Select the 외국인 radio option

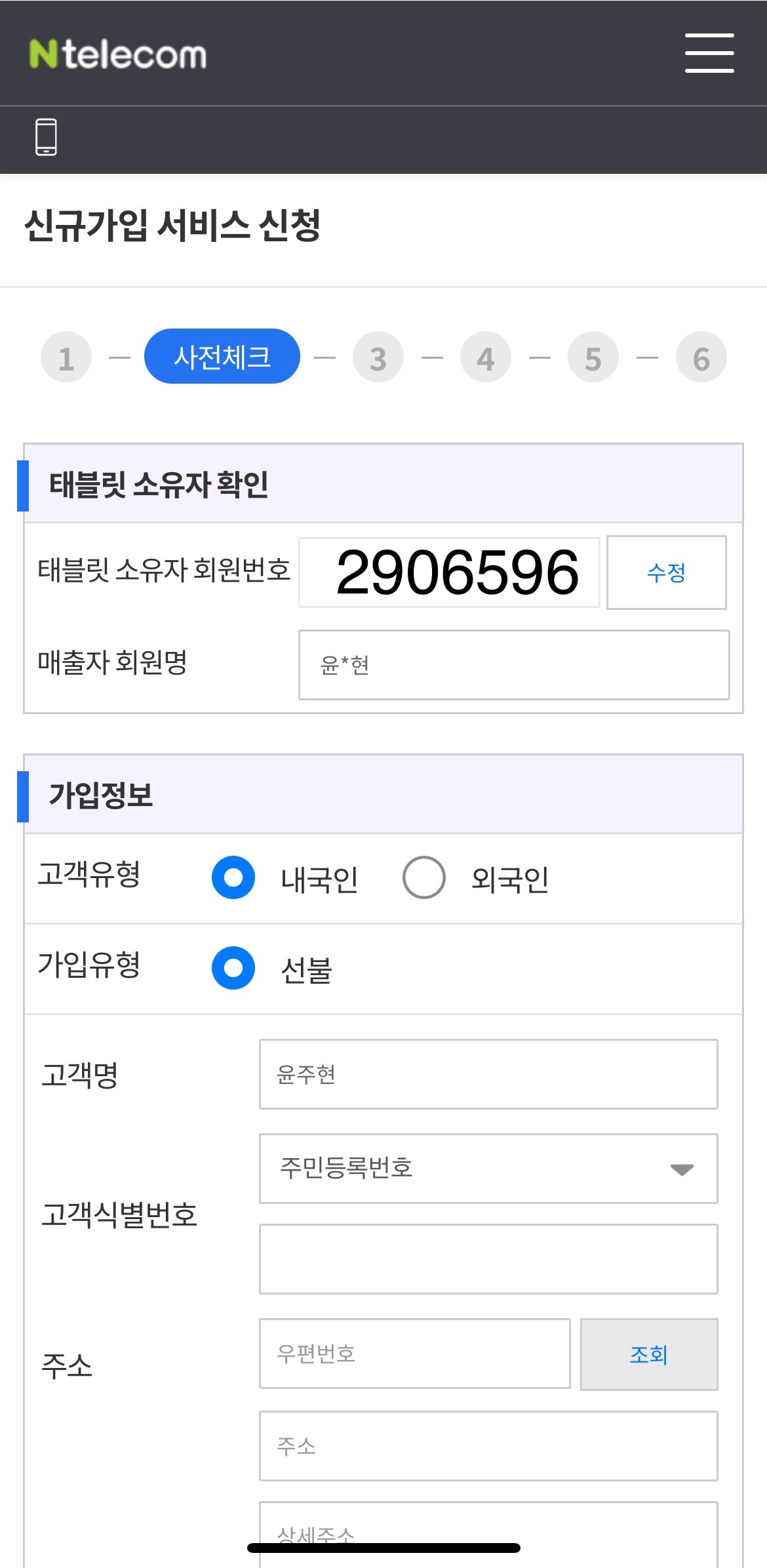[424, 877]
